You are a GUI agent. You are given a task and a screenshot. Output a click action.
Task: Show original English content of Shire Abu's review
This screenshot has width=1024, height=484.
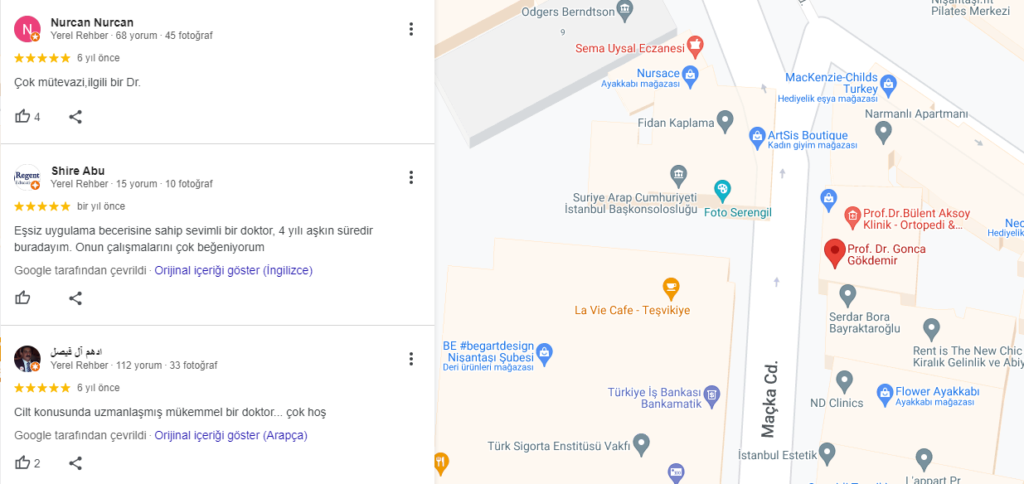point(233,271)
